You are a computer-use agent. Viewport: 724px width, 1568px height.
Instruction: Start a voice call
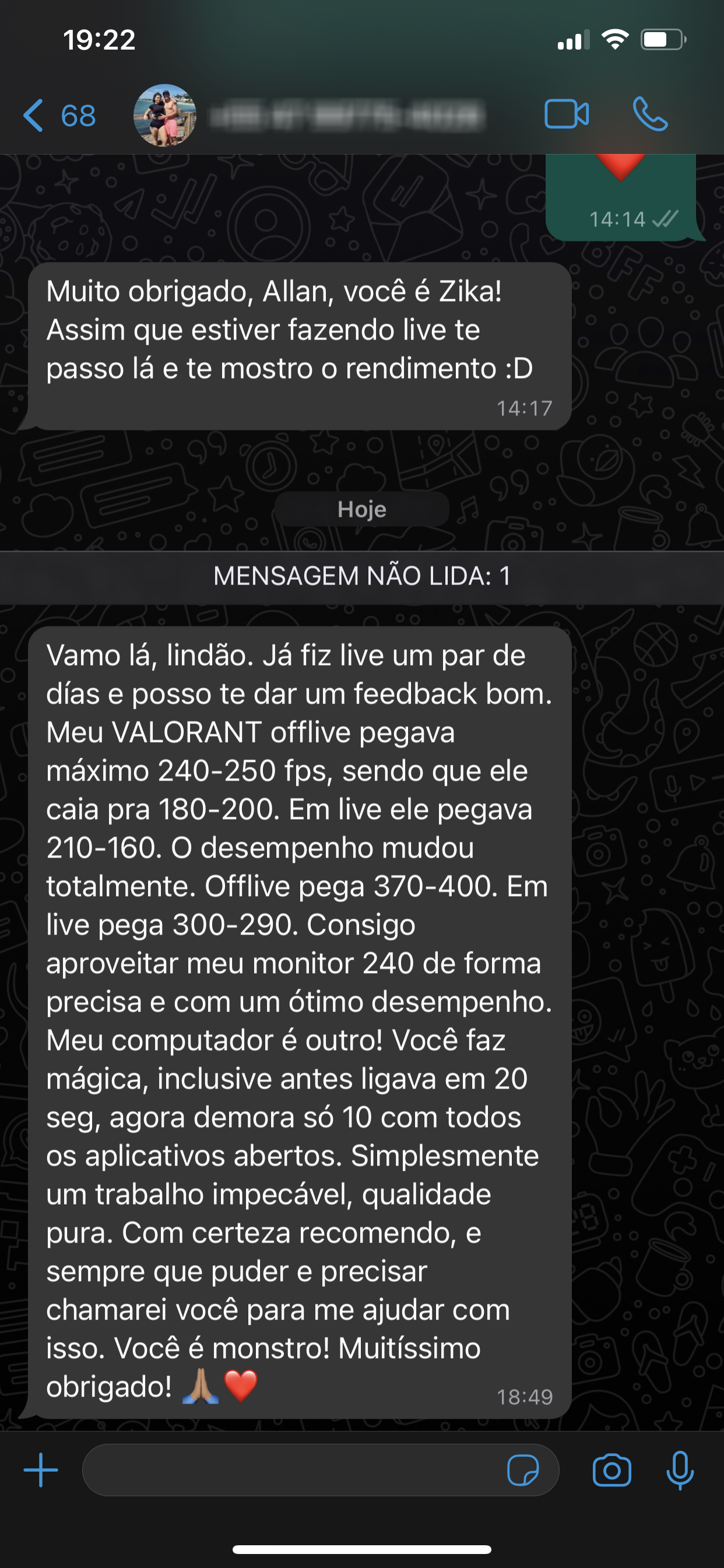(x=650, y=114)
